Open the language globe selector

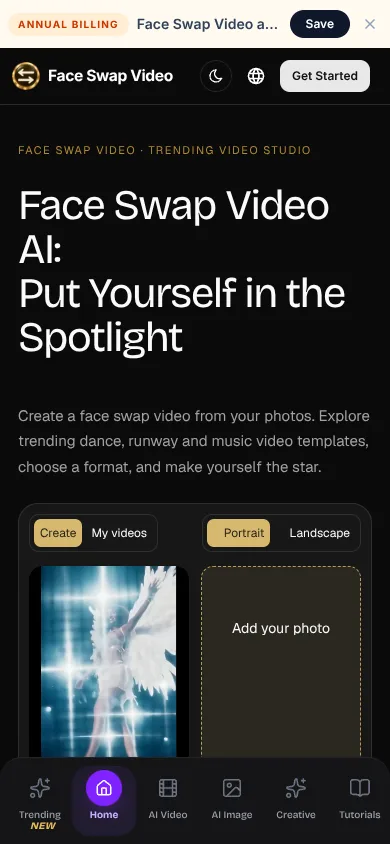pyautogui.click(x=256, y=76)
